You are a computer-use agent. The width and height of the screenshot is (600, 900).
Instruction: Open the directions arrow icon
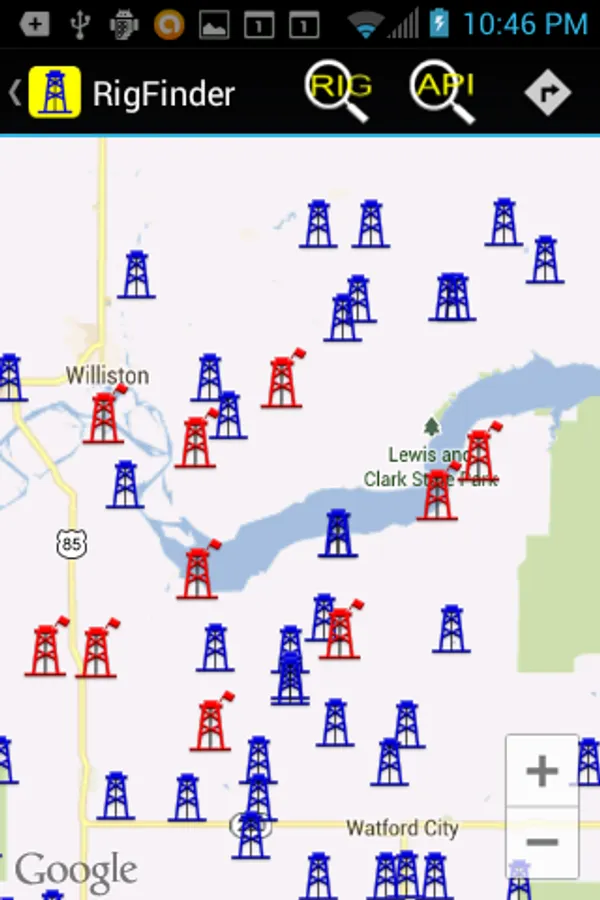[x=548, y=93]
